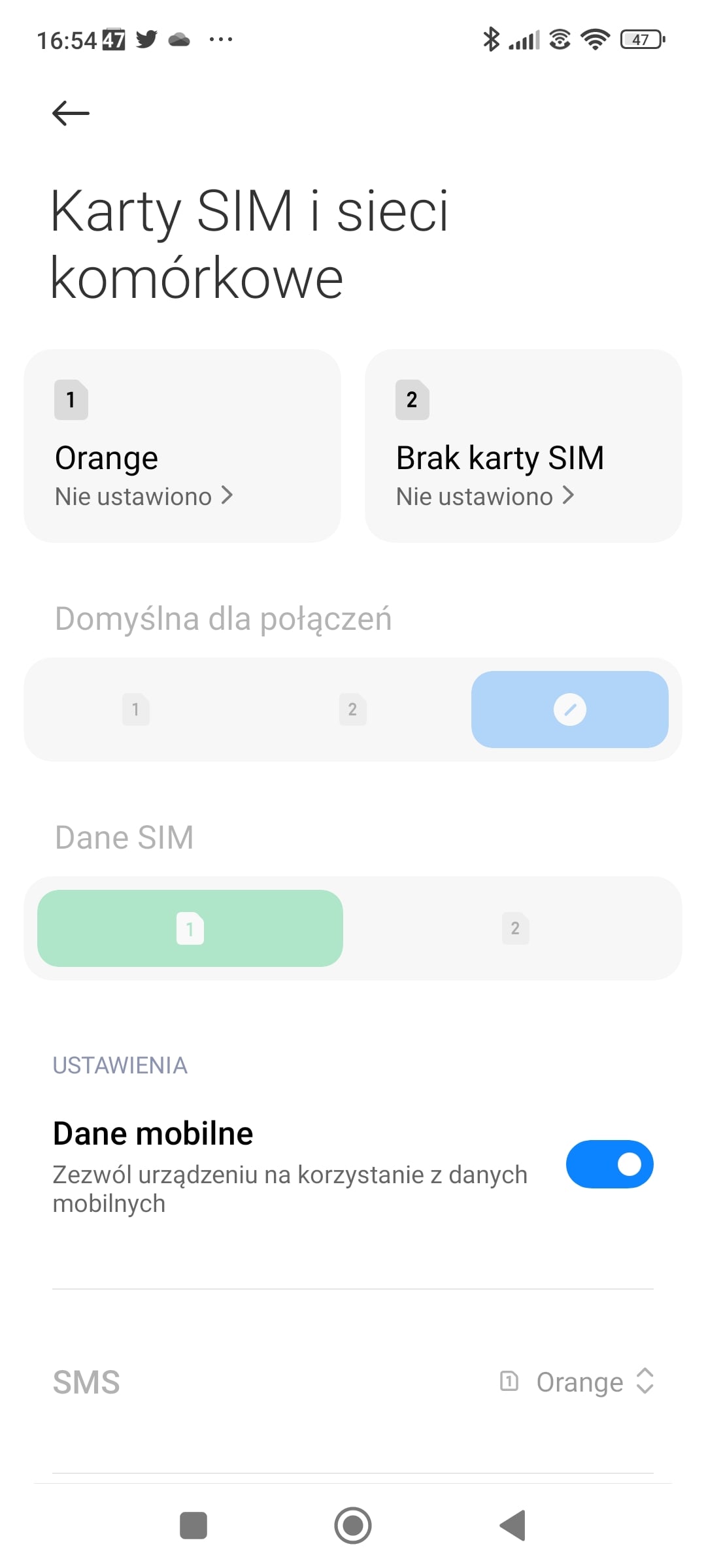Select SIM 1 for Dane SIM

pyautogui.click(x=190, y=928)
